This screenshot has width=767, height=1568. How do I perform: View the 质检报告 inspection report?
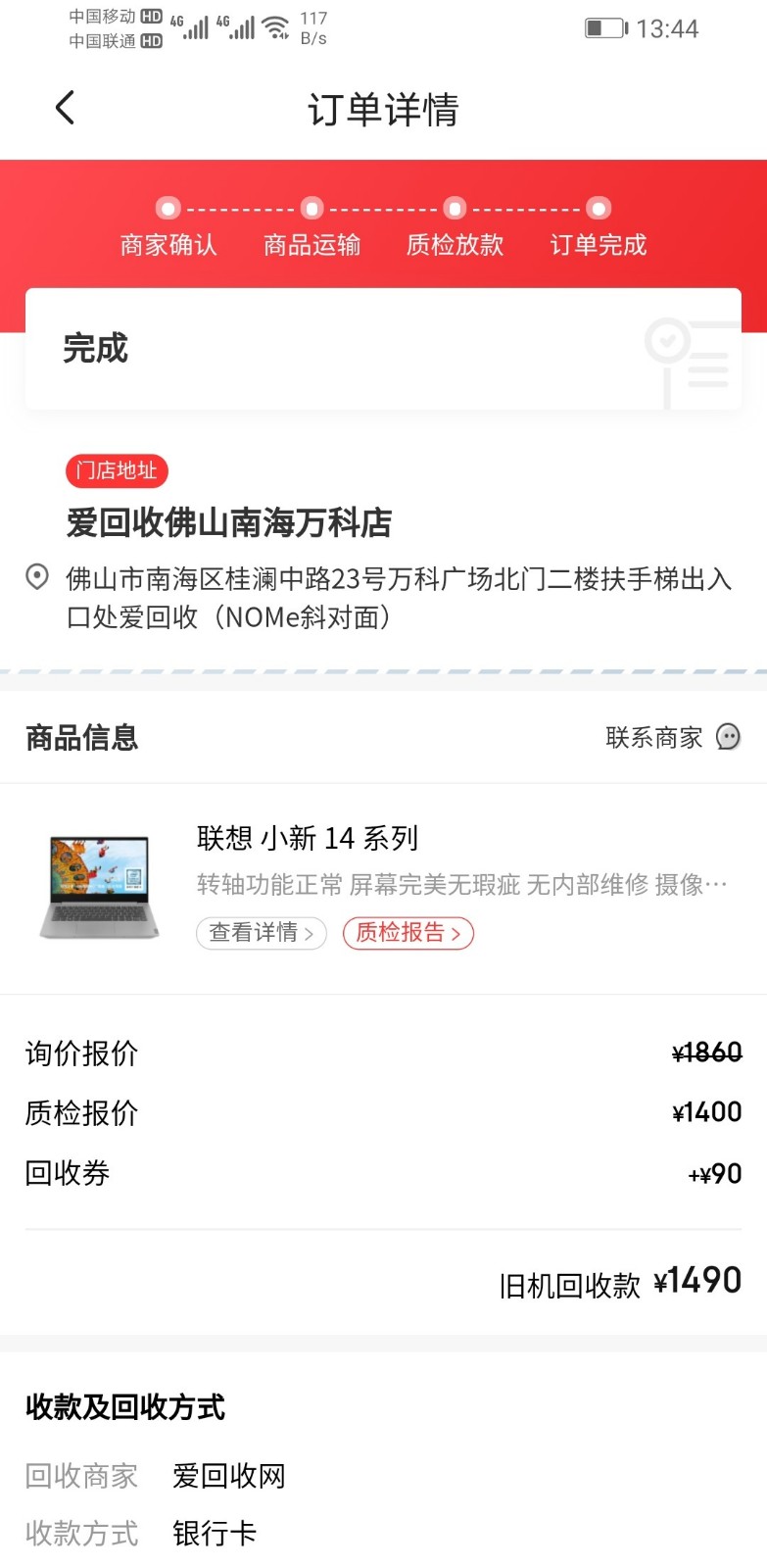[407, 933]
